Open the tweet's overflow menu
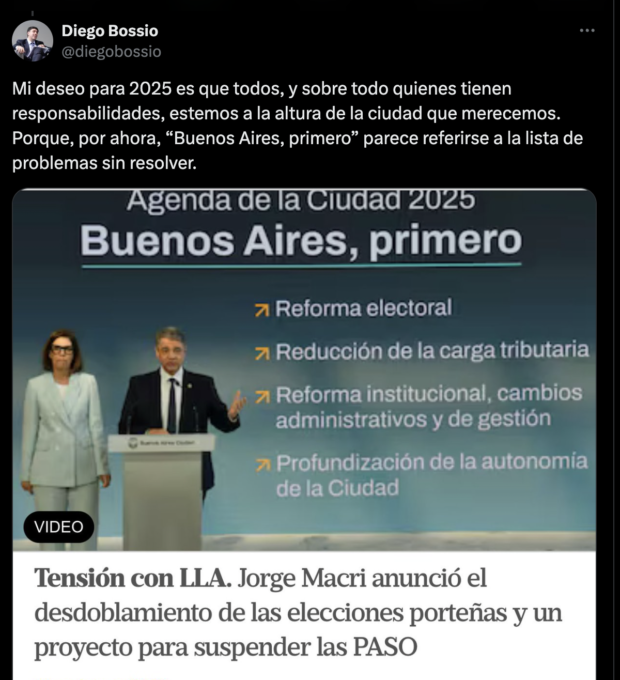620x680 pixels. (x=588, y=31)
